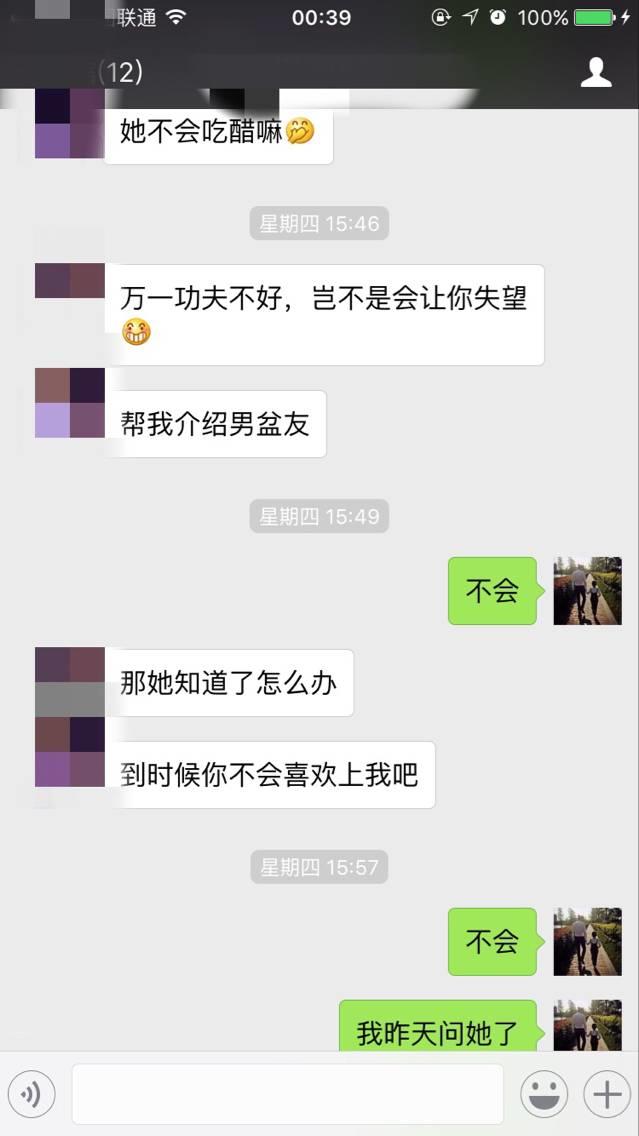Tap the avatar beside 帮我介绍男盆友
This screenshot has height=1136, width=639.
70,403
